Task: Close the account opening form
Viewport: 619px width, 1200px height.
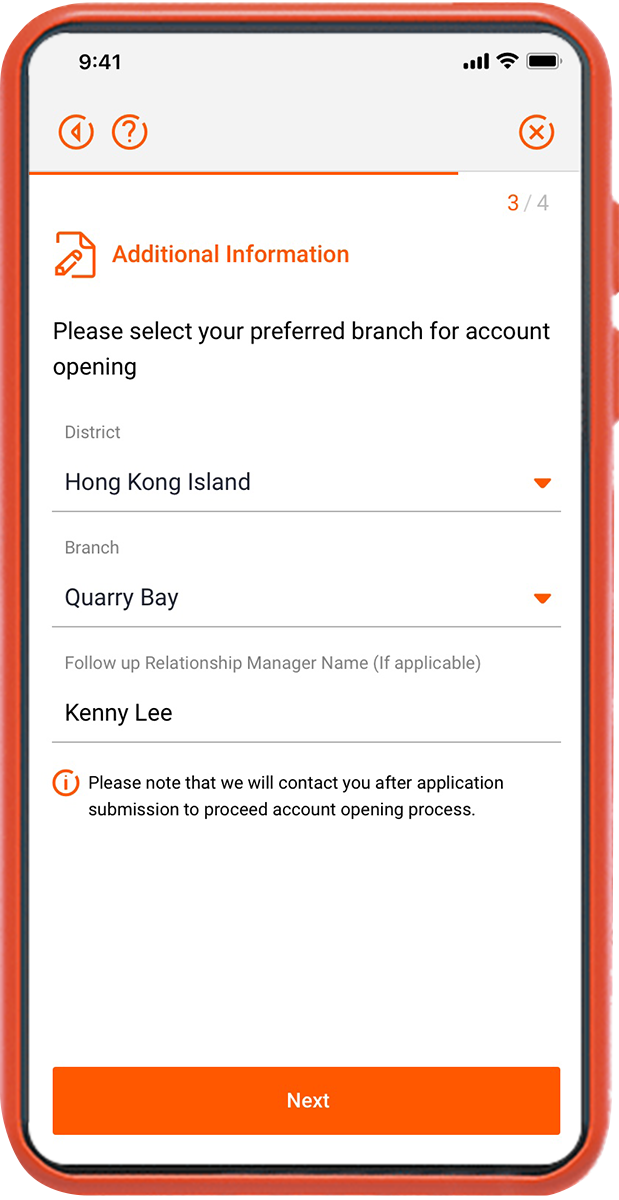Action: 537,132
